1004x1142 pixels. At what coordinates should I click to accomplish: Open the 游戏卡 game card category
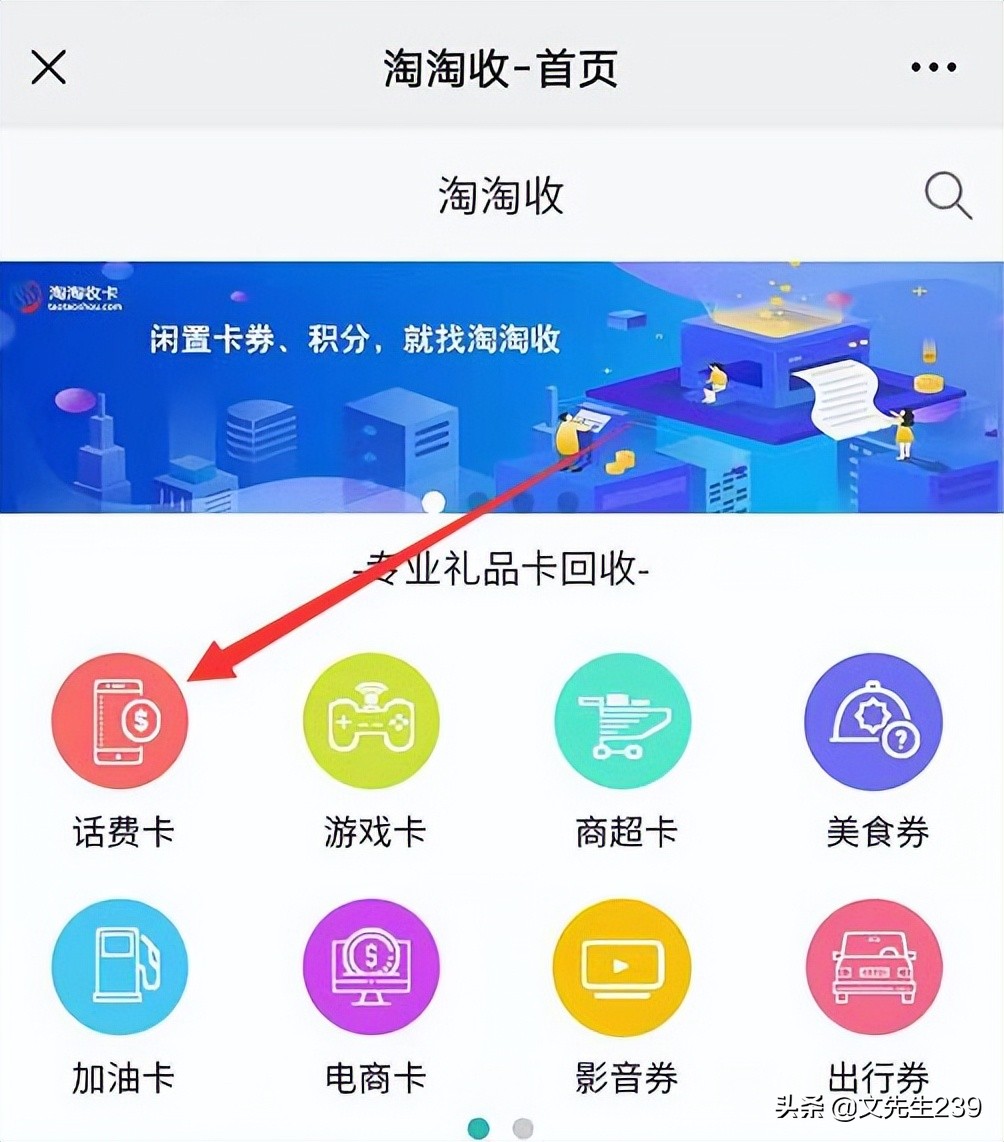coord(371,722)
